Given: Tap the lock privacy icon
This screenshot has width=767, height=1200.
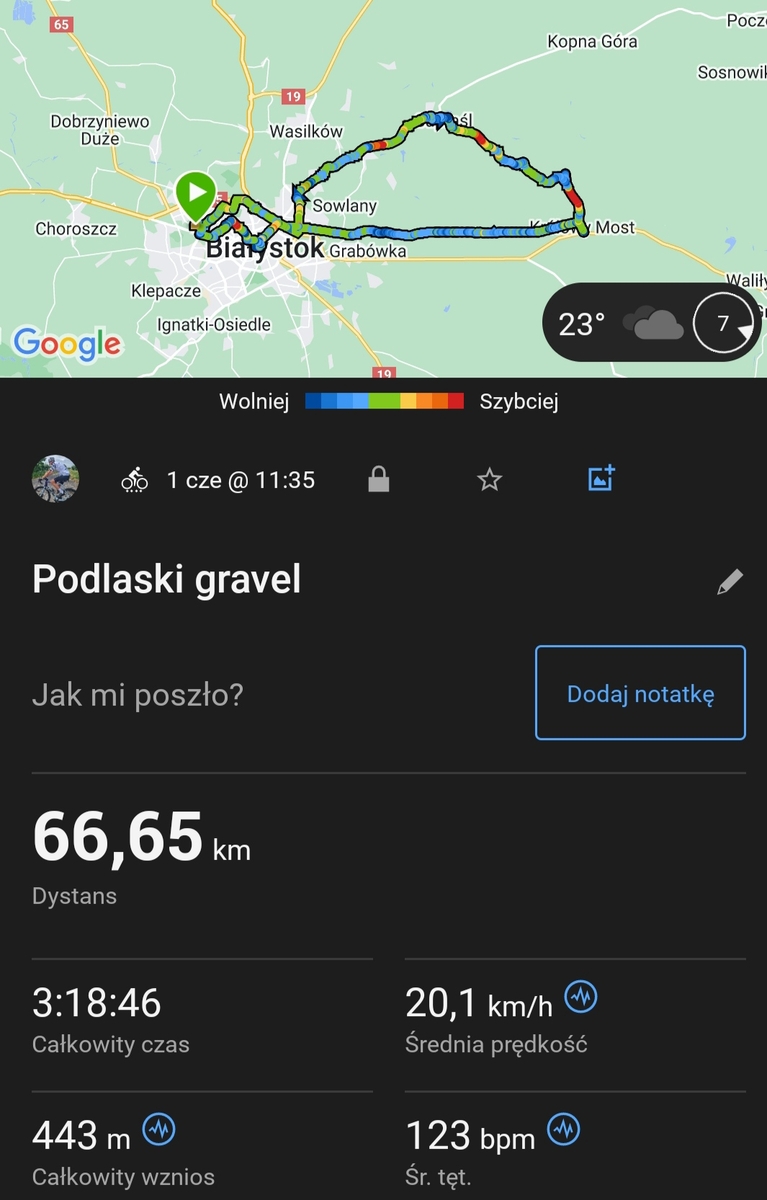Looking at the screenshot, I should coord(378,480).
